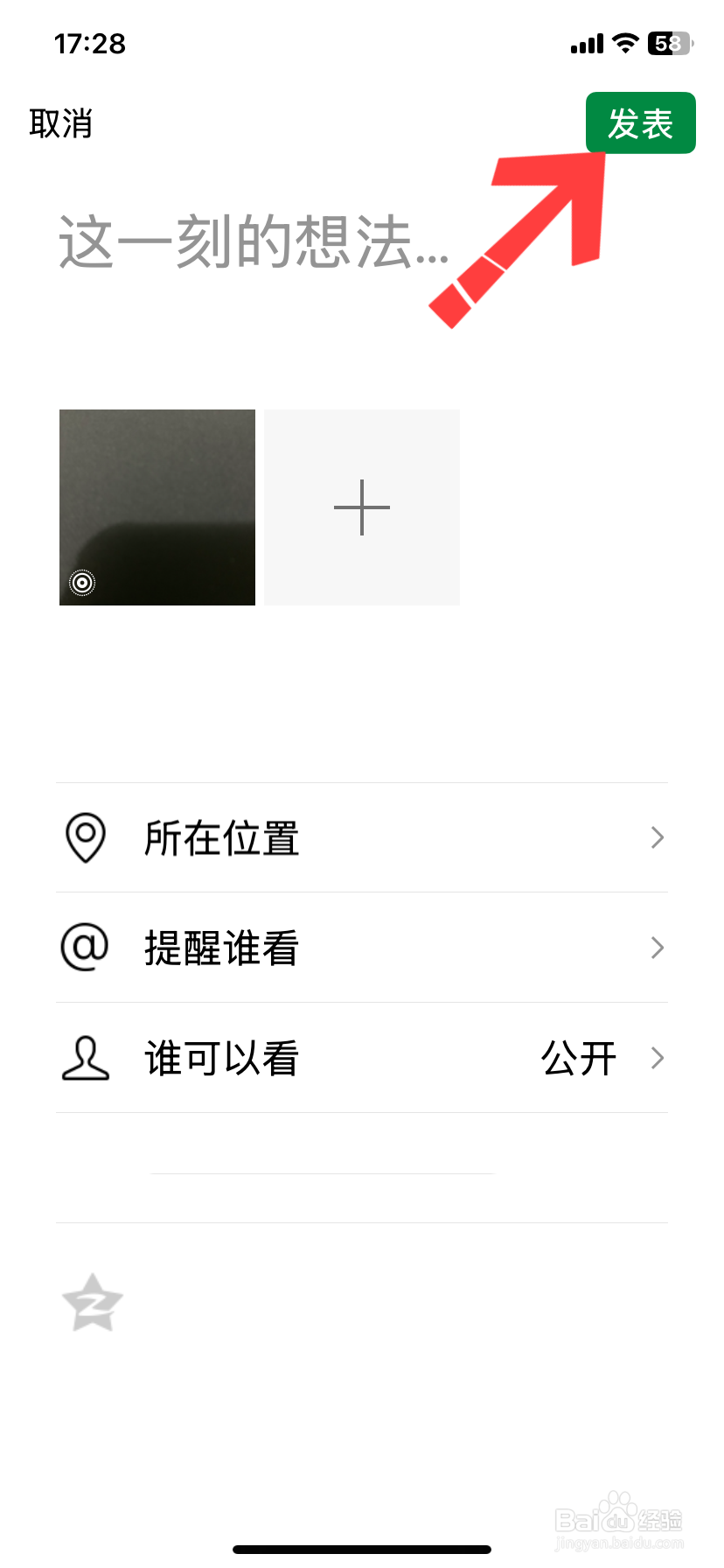Publish the moment with 发表
The image size is (724, 1568).
640,123
